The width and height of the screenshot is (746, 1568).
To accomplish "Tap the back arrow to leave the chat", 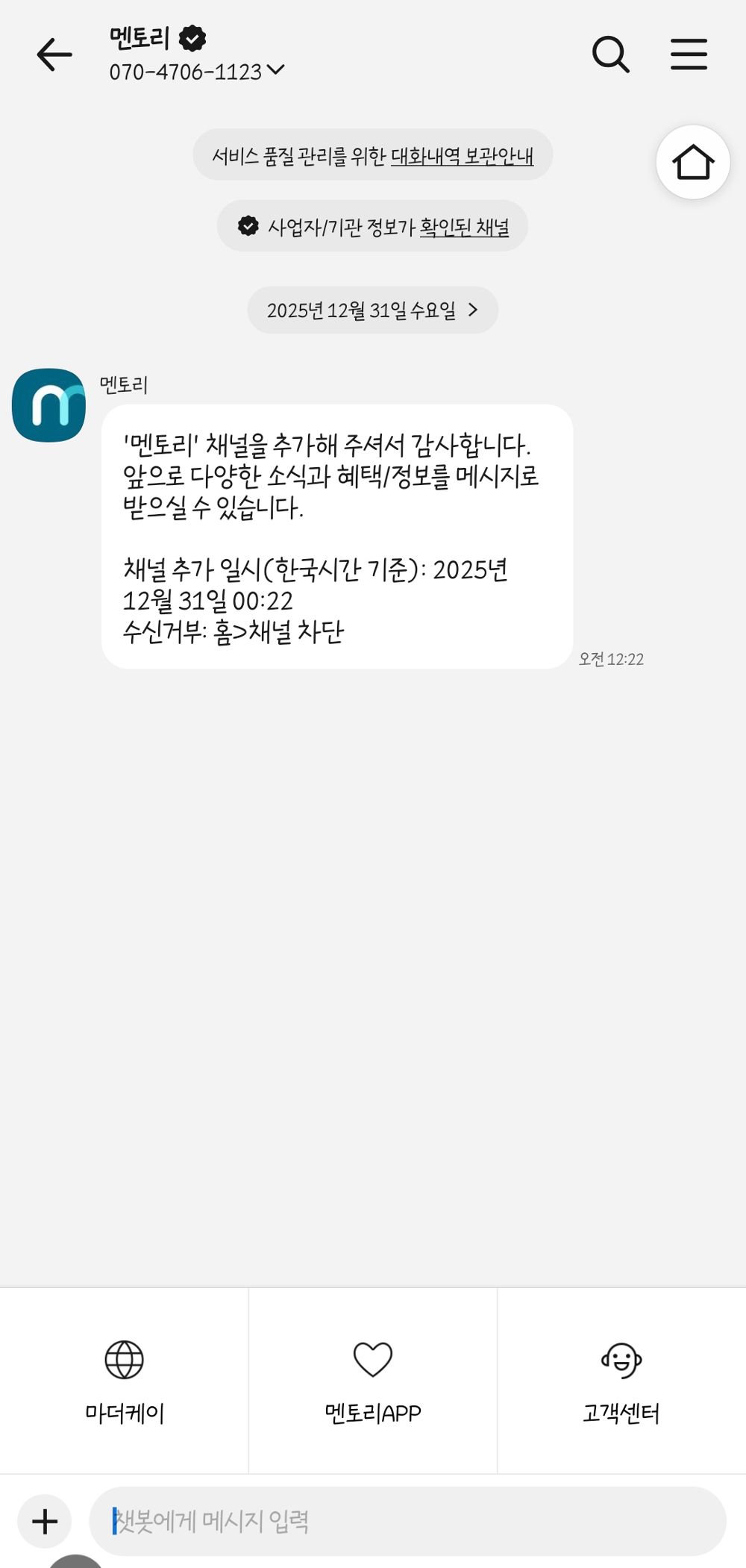I will point(52,54).
